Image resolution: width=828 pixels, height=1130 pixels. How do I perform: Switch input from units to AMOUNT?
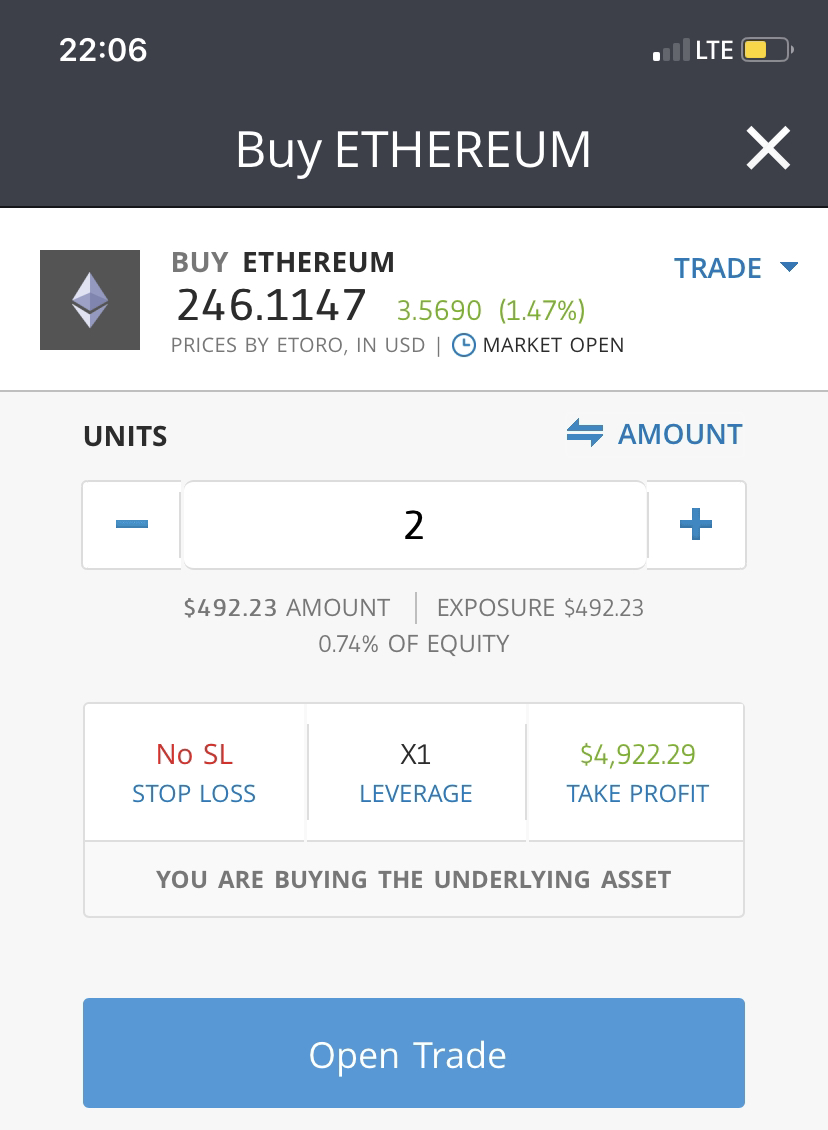tap(655, 434)
